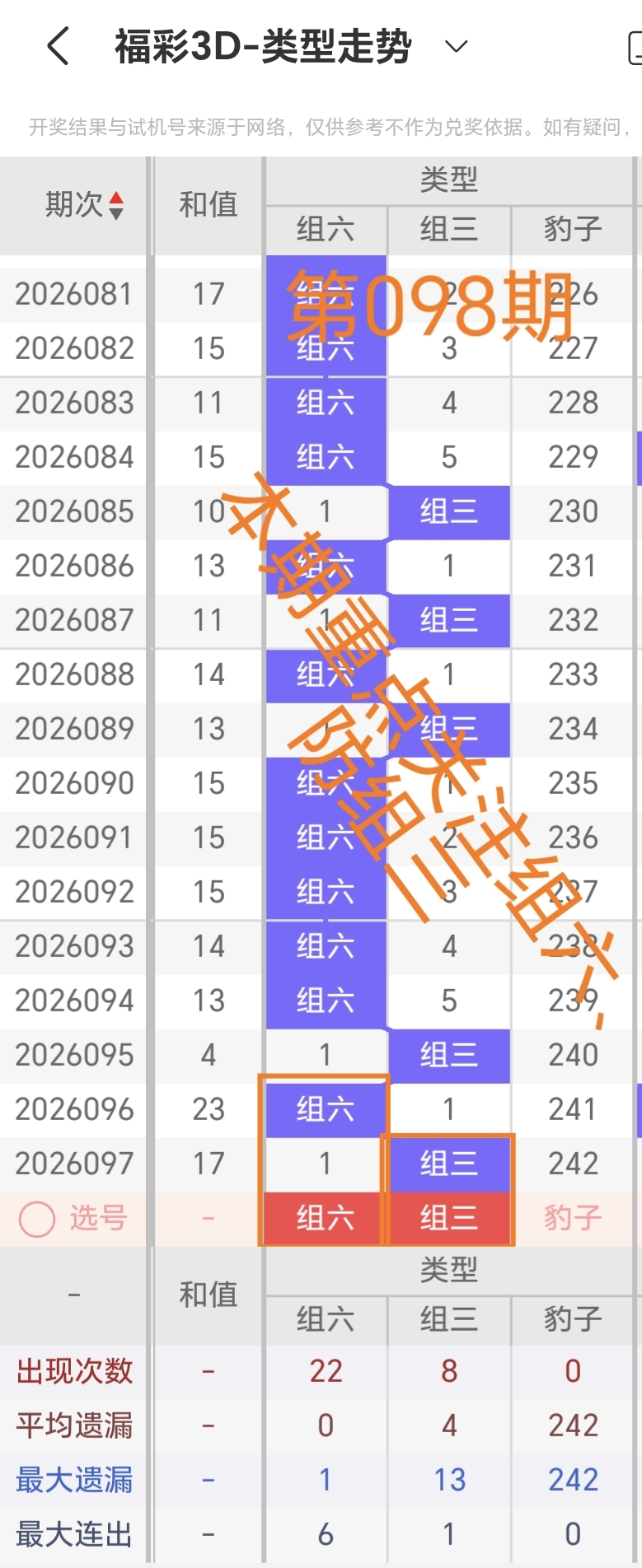The image size is (642, 1568).
Task: Click the 最大连出 row label
Action: [73, 1533]
